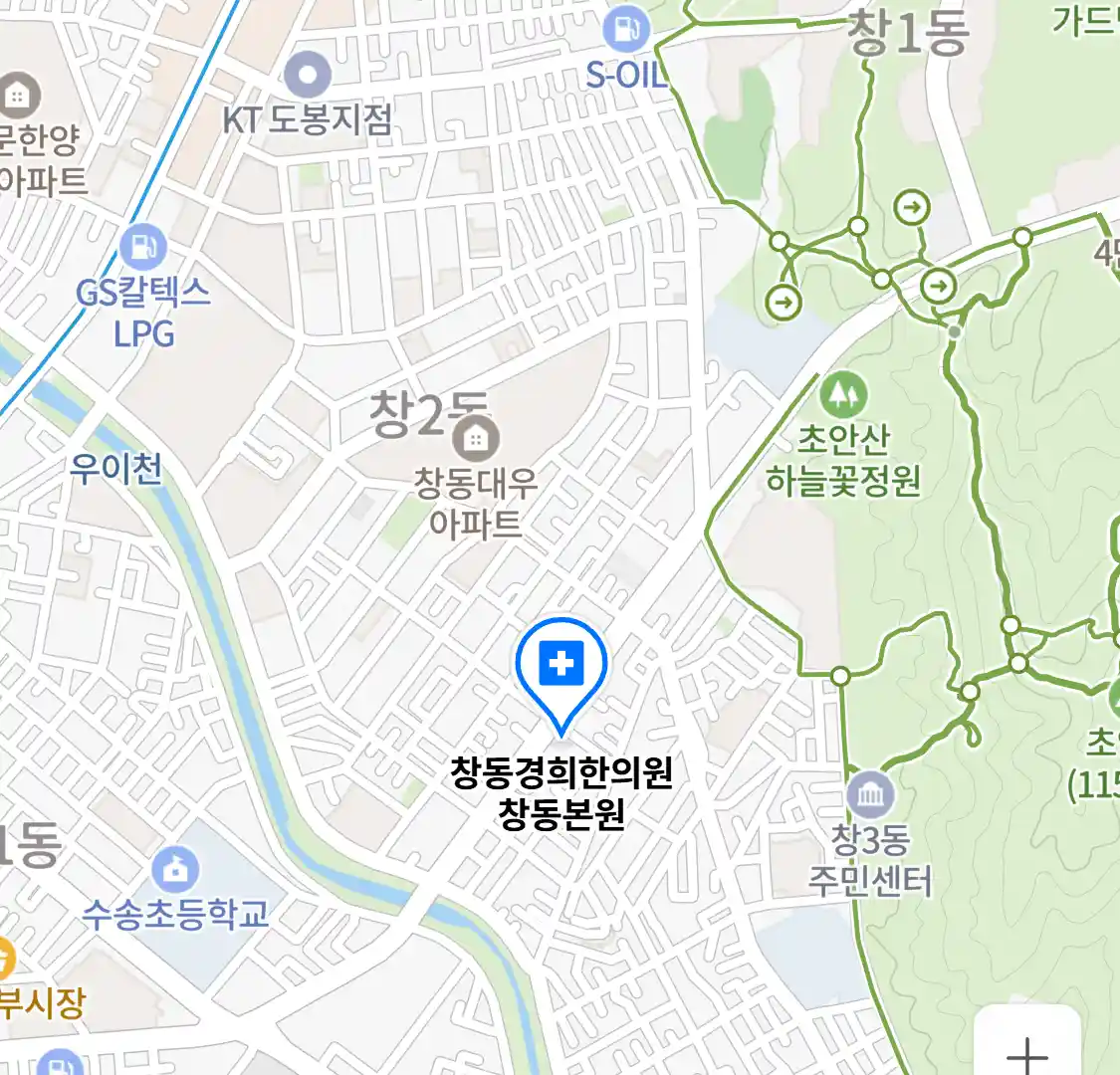Select the 수송초등학교 school marker
The width and height of the screenshot is (1120, 1075).
click(x=176, y=870)
